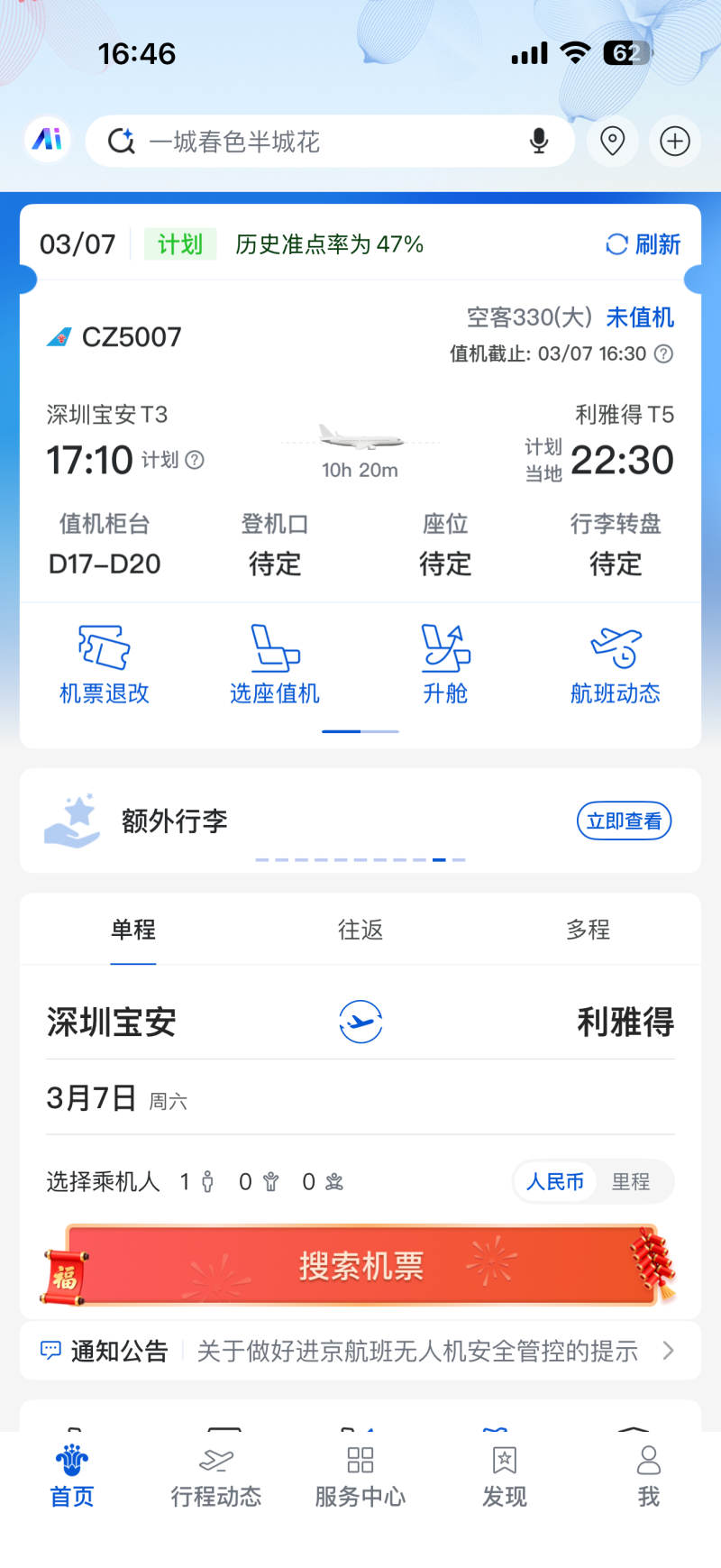Switch to the 多程 multi-city tab
Viewport: 721px width, 1568px height.
[x=588, y=930]
